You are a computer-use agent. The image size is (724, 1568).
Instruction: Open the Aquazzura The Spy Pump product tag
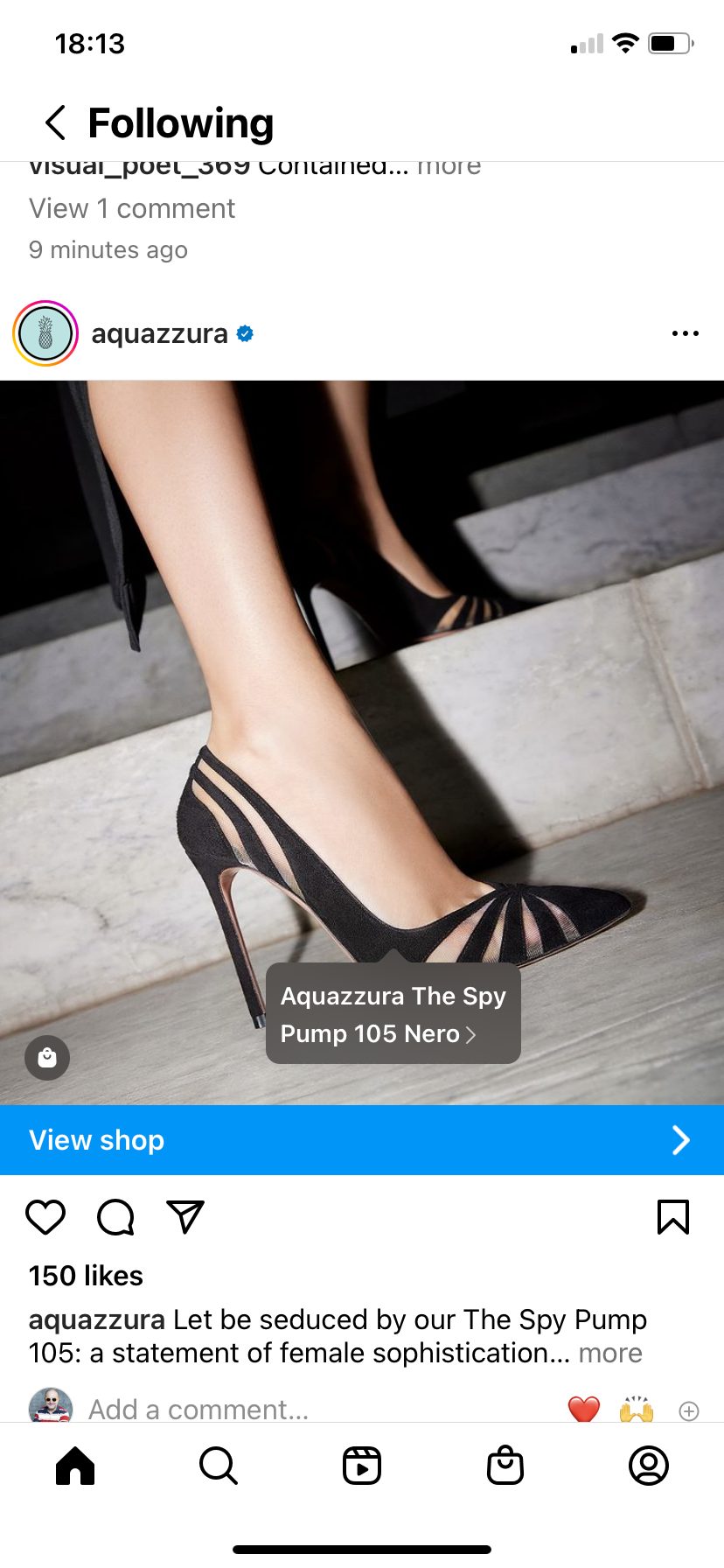[393, 1014]
